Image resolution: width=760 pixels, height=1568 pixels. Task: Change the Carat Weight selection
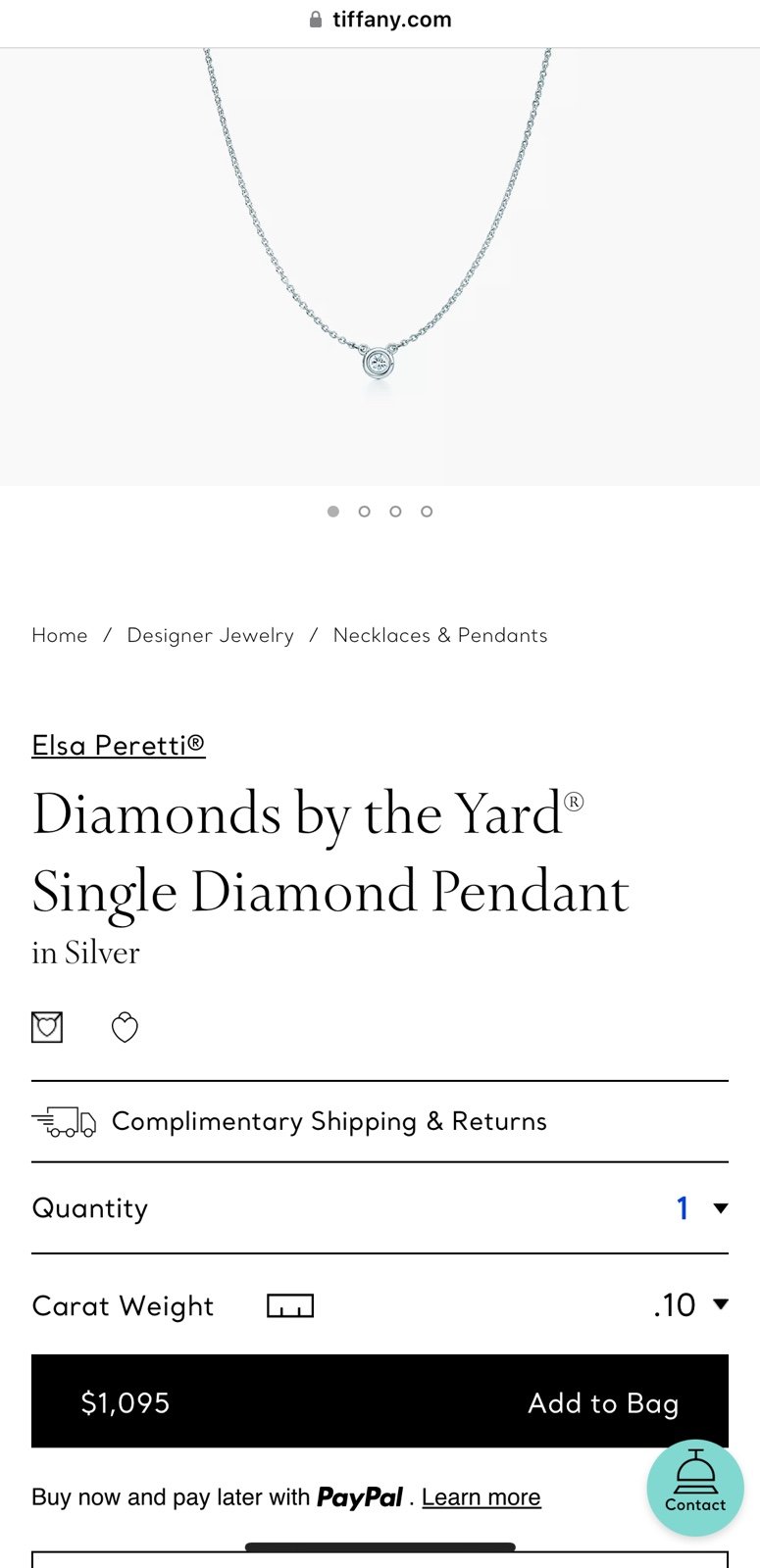point(690,1304)
